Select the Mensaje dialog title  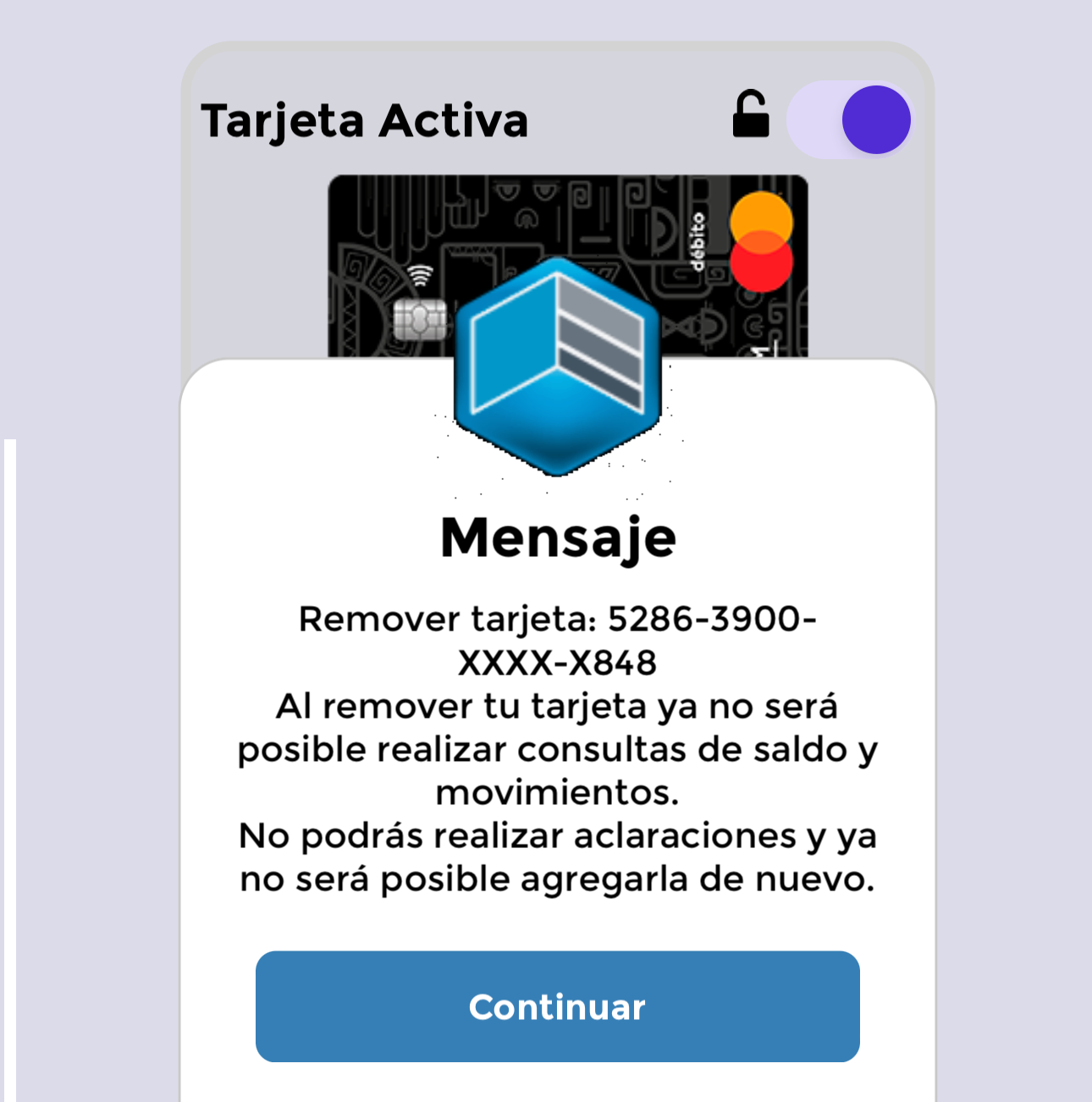[557, 537]
